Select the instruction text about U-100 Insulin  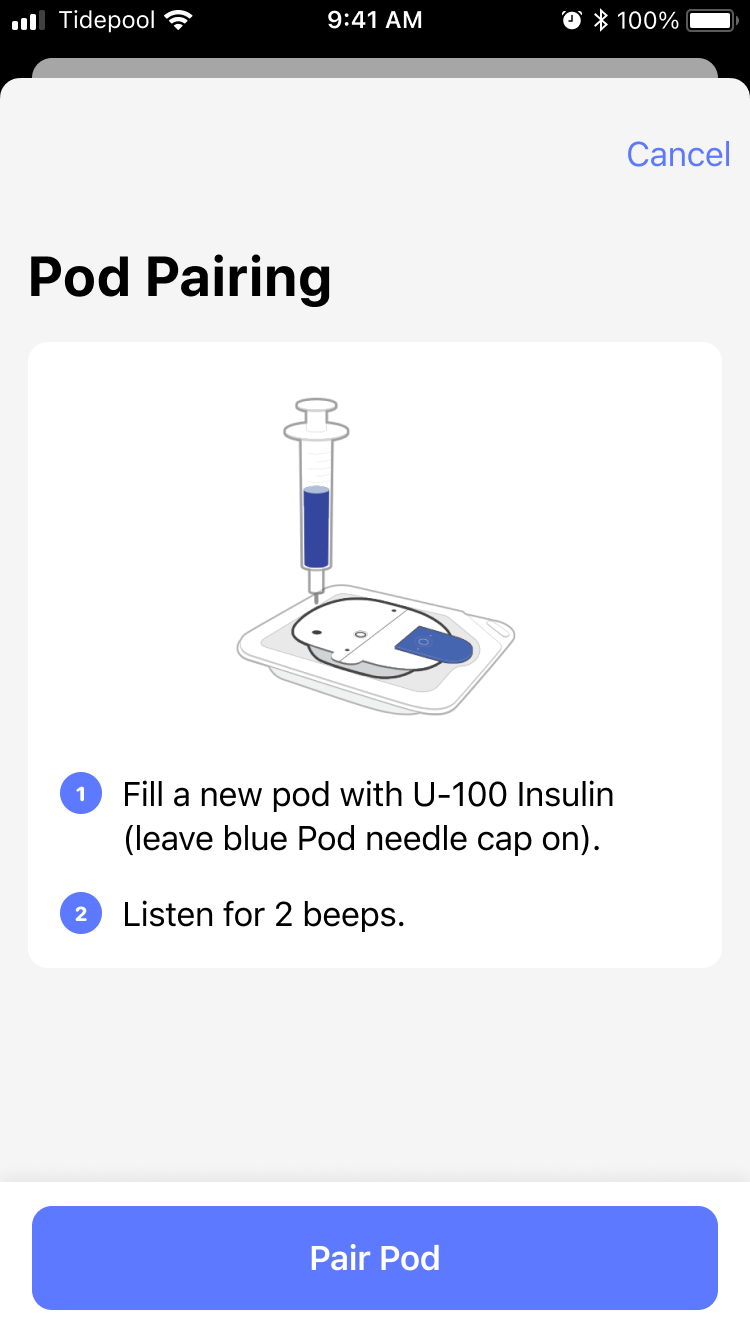pyautogui.click(x=368, y=815)
